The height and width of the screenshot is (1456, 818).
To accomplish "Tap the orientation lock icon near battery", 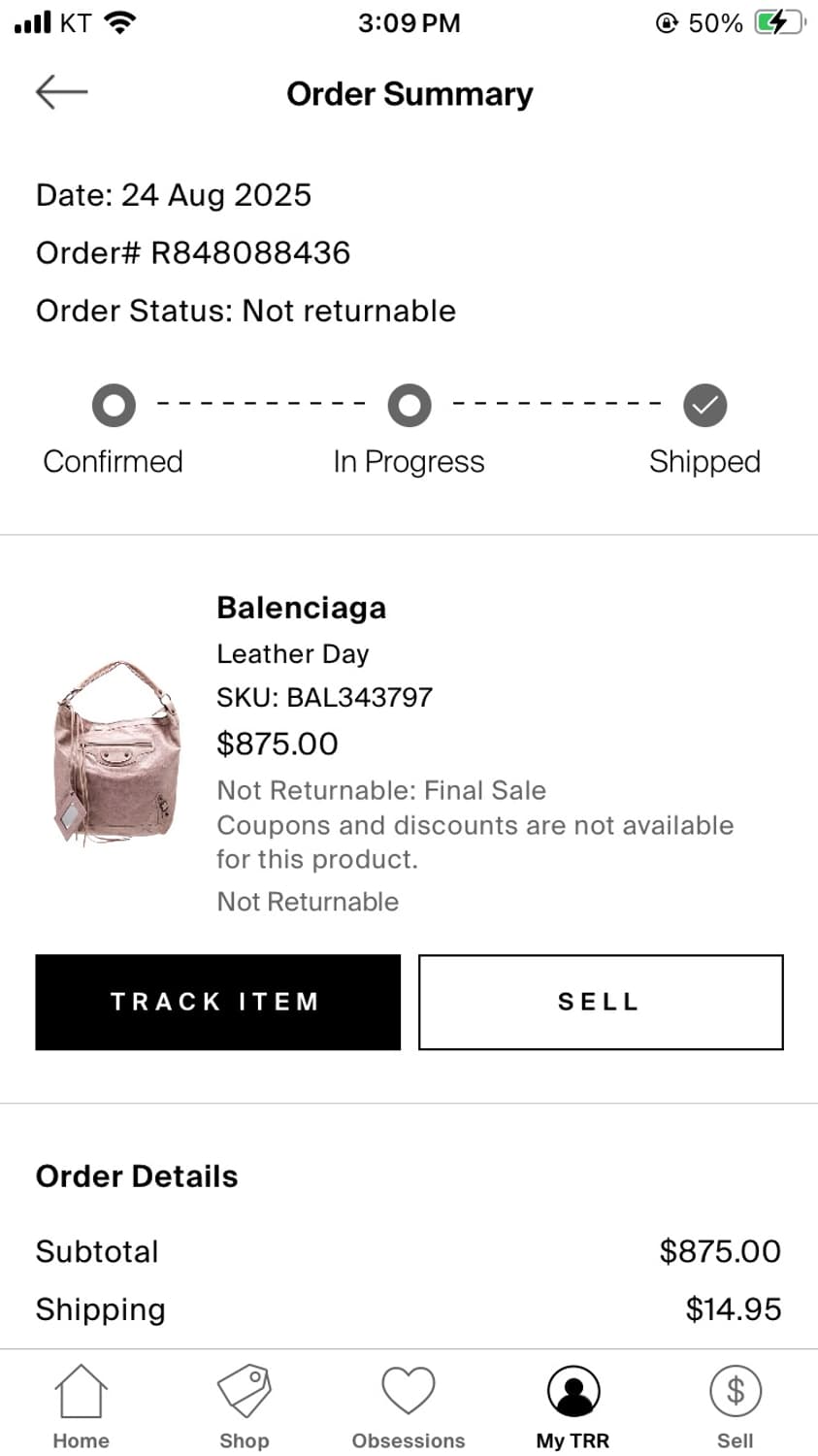I will (x=669, y=22).
